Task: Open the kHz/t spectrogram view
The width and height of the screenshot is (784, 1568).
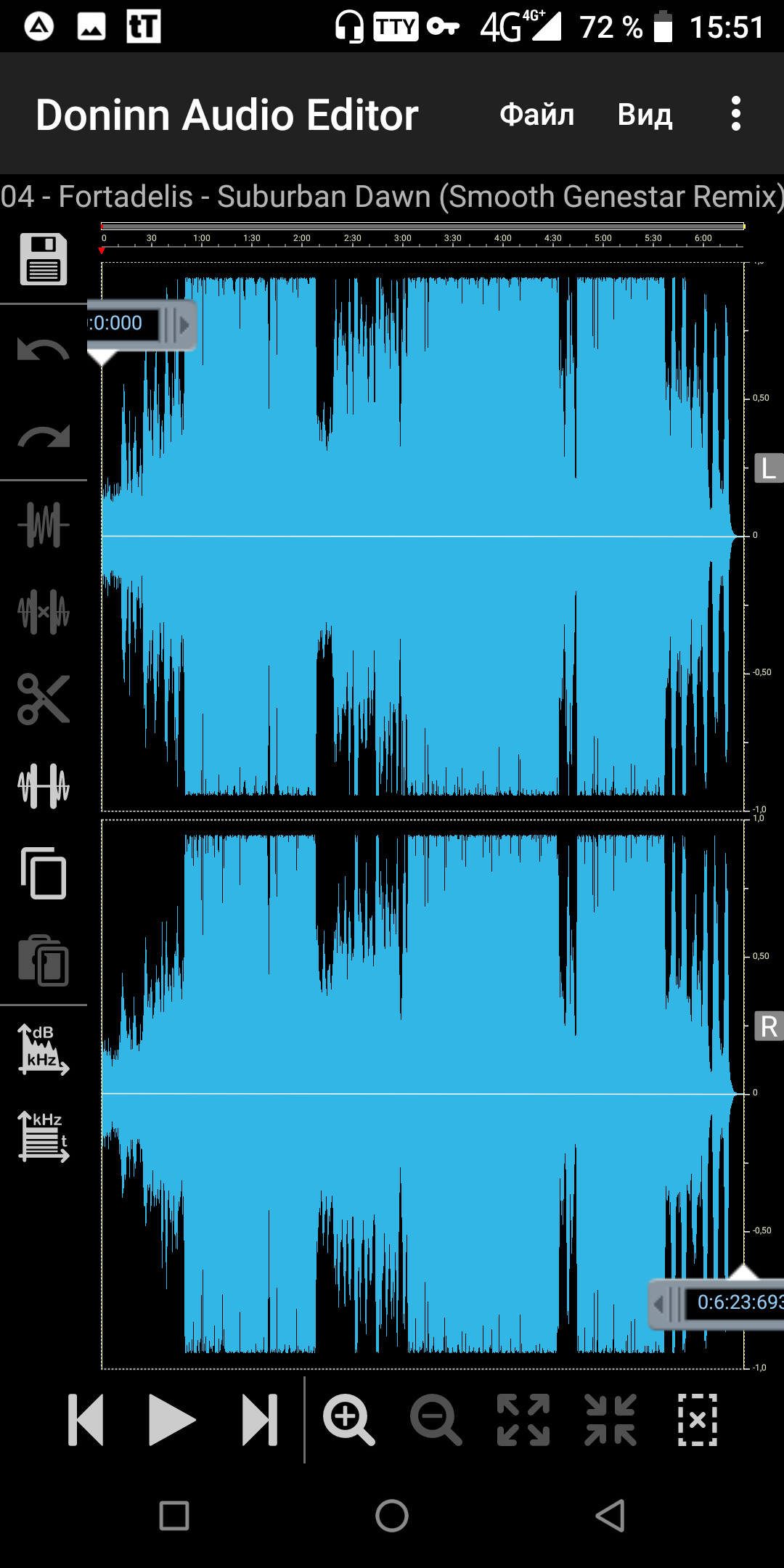Action: point(44,1136)
